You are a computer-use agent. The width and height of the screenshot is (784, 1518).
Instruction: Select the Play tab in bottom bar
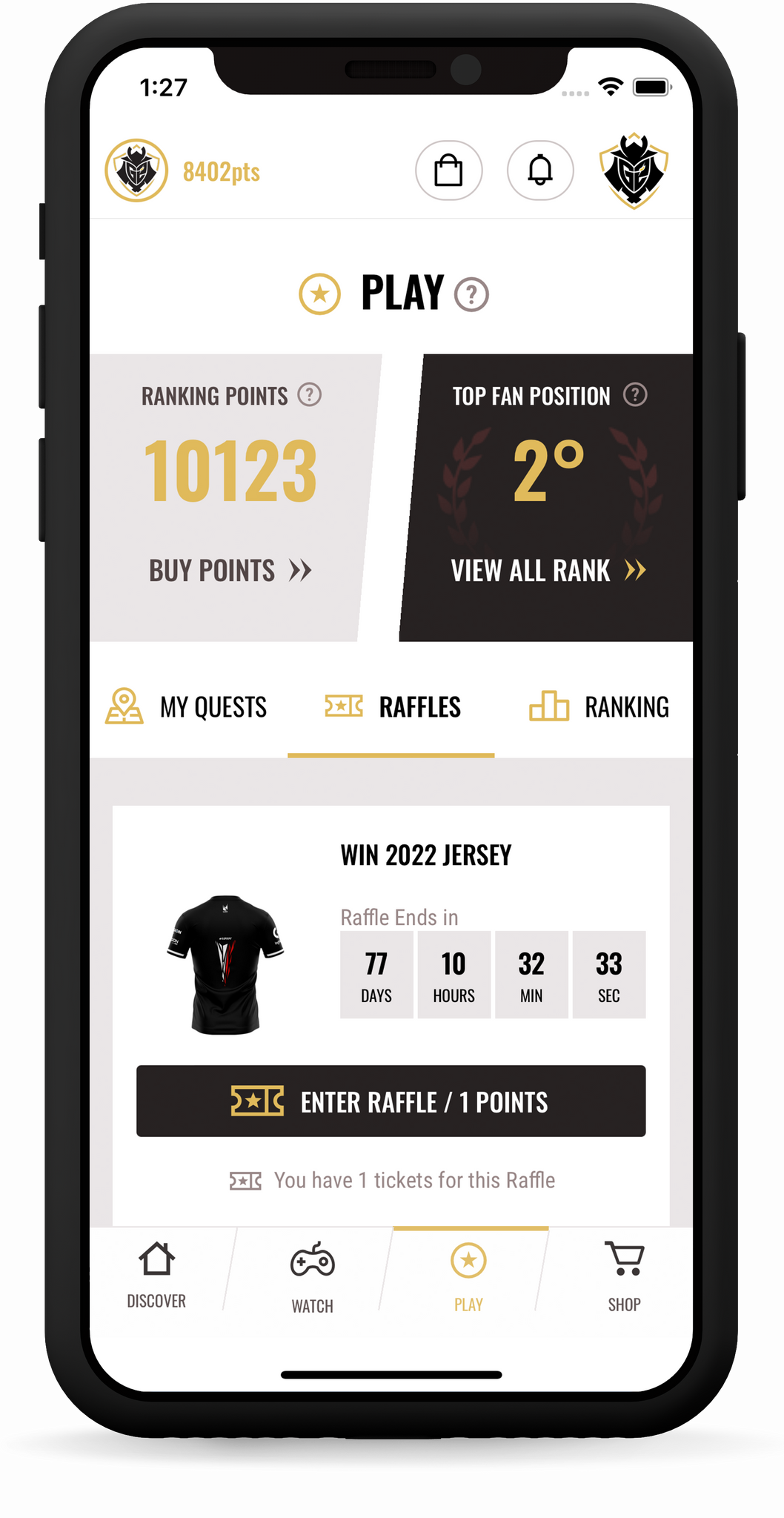[x=468, y=1276]
